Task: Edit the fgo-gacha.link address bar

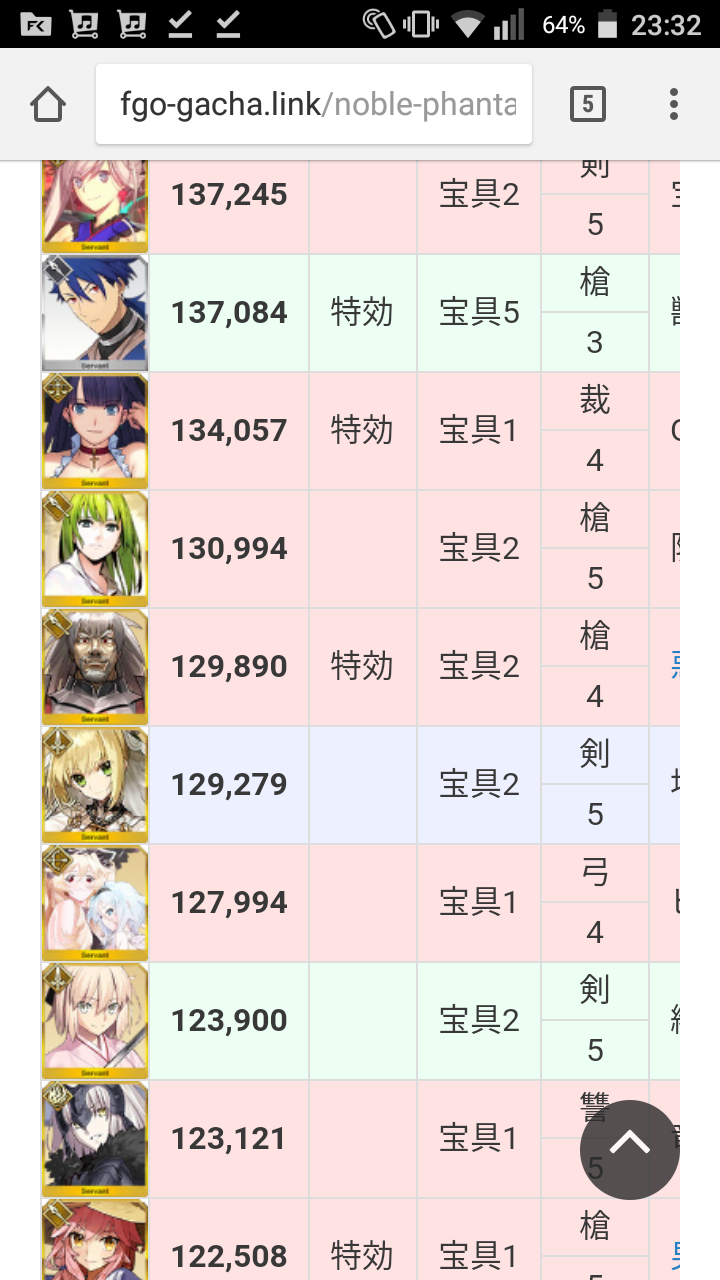Action: coord(314,105)
